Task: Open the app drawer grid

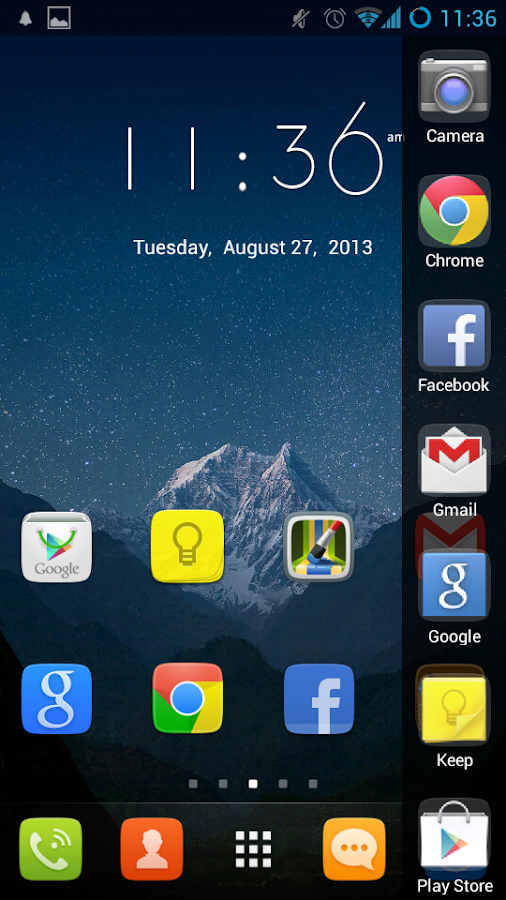Action: point(253,849)
